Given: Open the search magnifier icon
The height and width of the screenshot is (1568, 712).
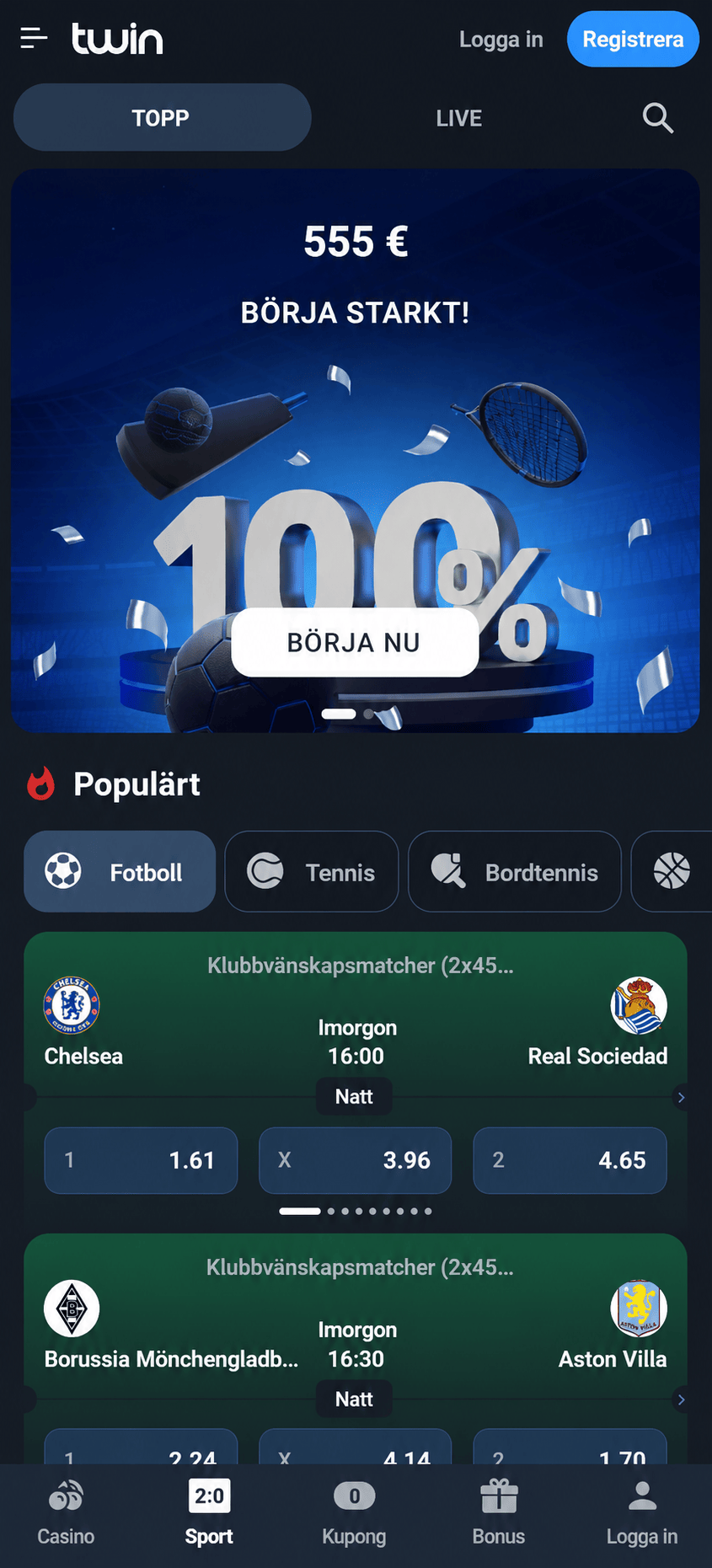Looking at the screenshot, I should (657, 118).
